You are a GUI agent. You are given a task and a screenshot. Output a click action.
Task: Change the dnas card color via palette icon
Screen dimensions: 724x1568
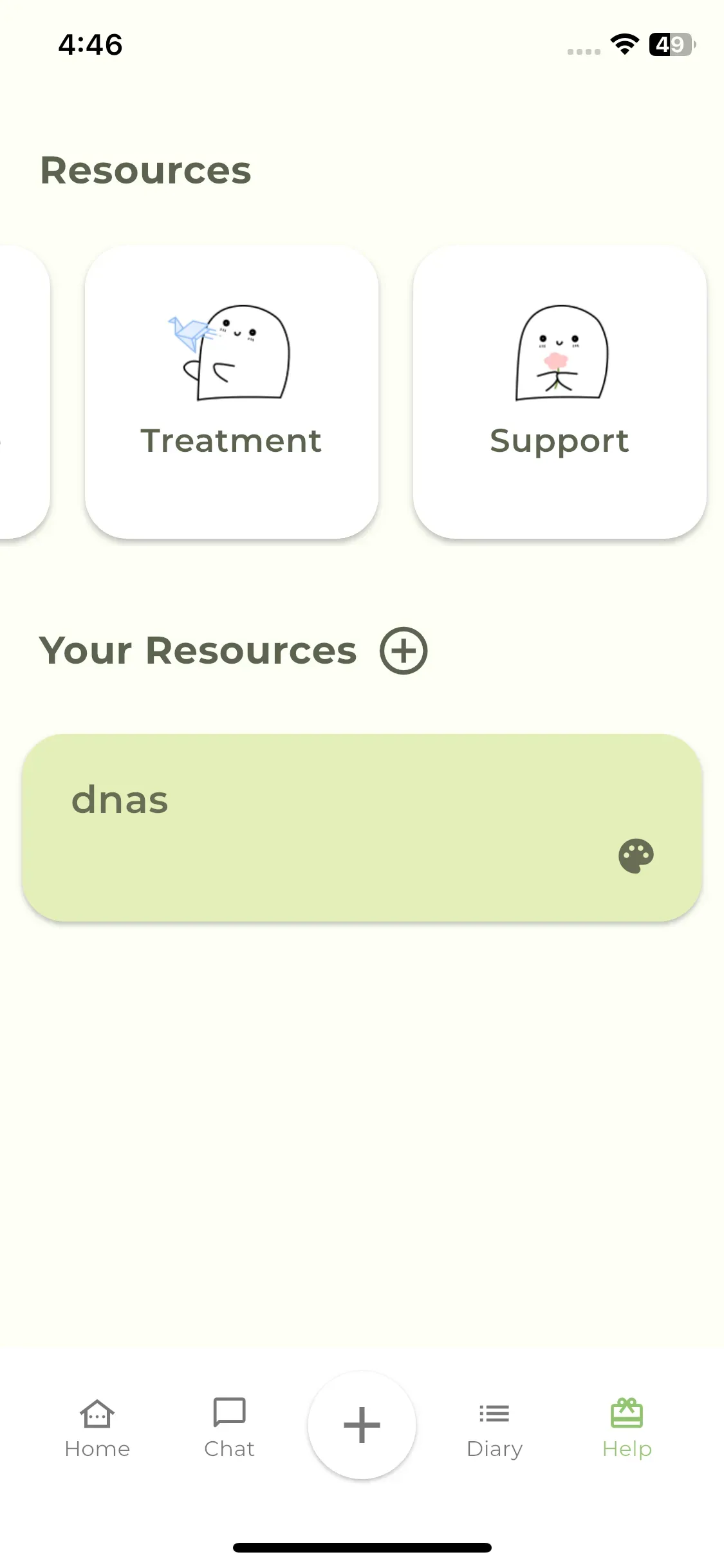coord(636,856)
